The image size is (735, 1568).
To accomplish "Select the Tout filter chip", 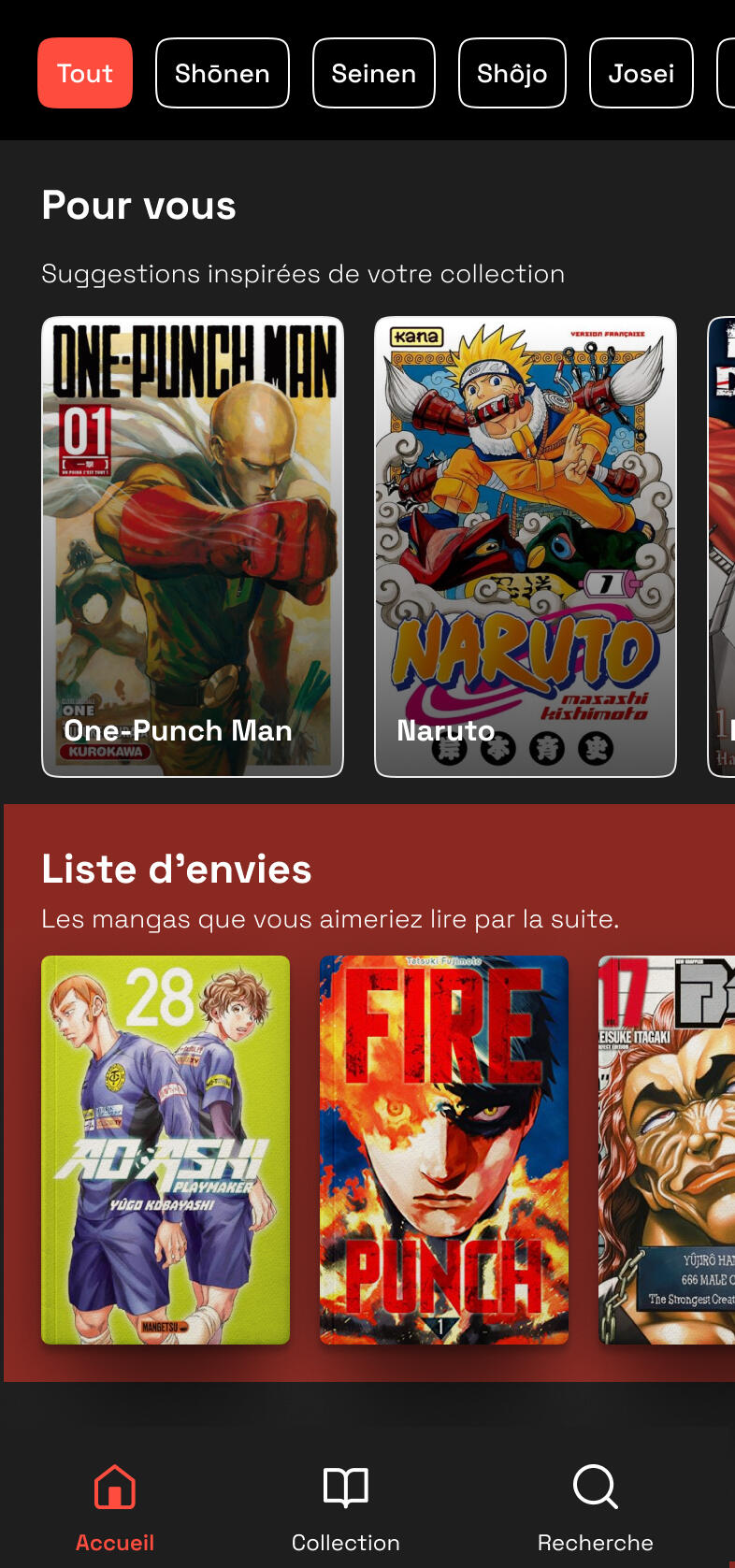I will (85, 73).
